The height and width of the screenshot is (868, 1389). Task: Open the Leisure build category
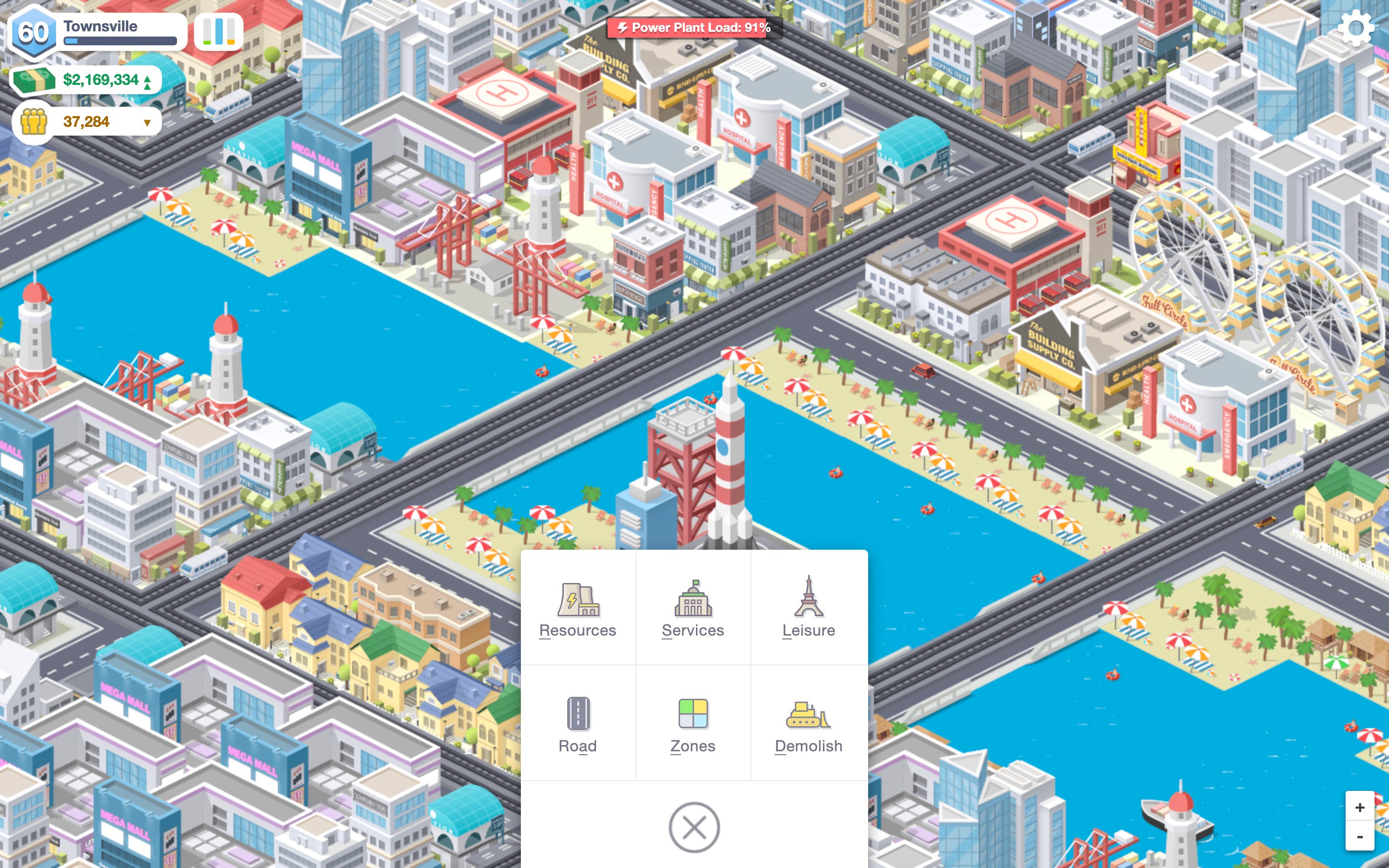[x=808, y=608]
